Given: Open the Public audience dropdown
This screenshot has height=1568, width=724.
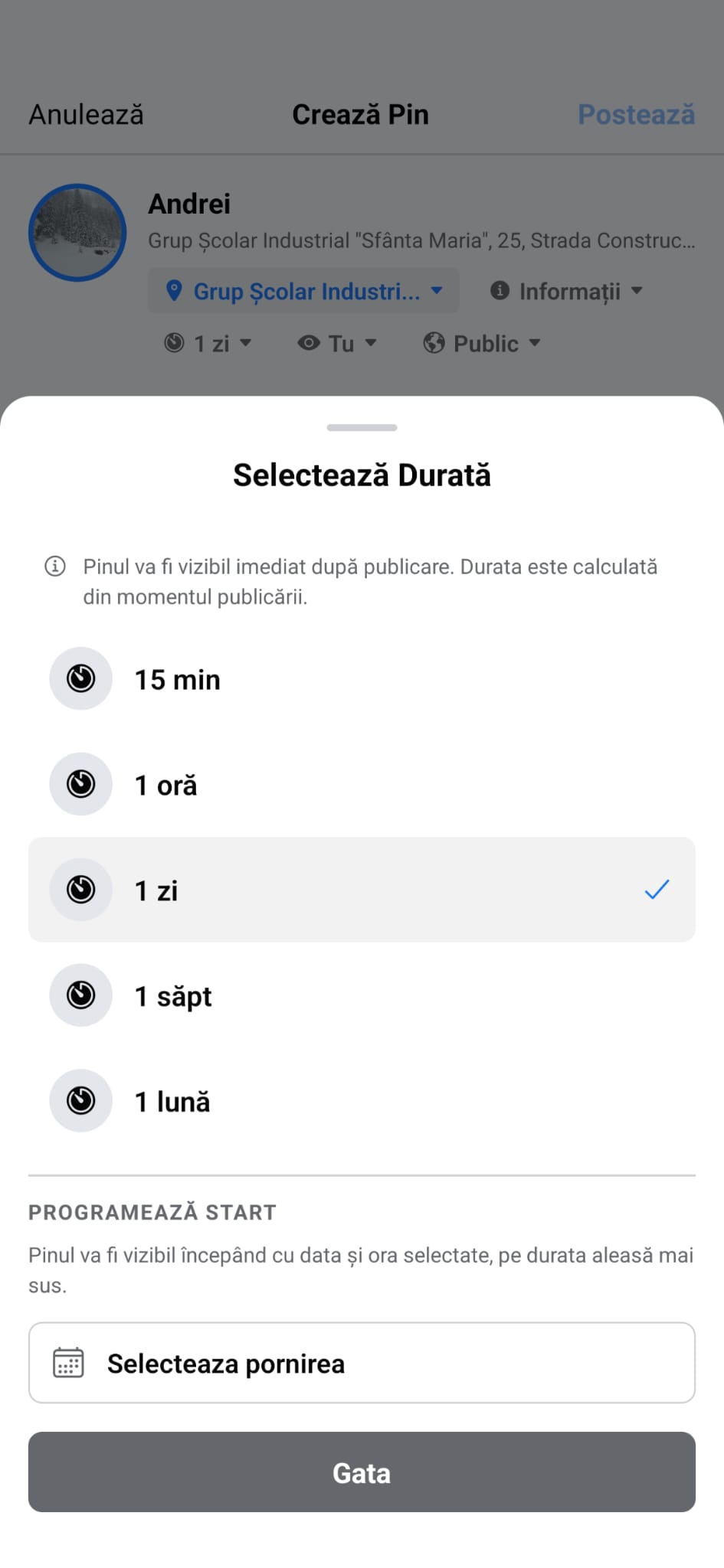Looking at the screenshot, I should click(x=483, y=343).
